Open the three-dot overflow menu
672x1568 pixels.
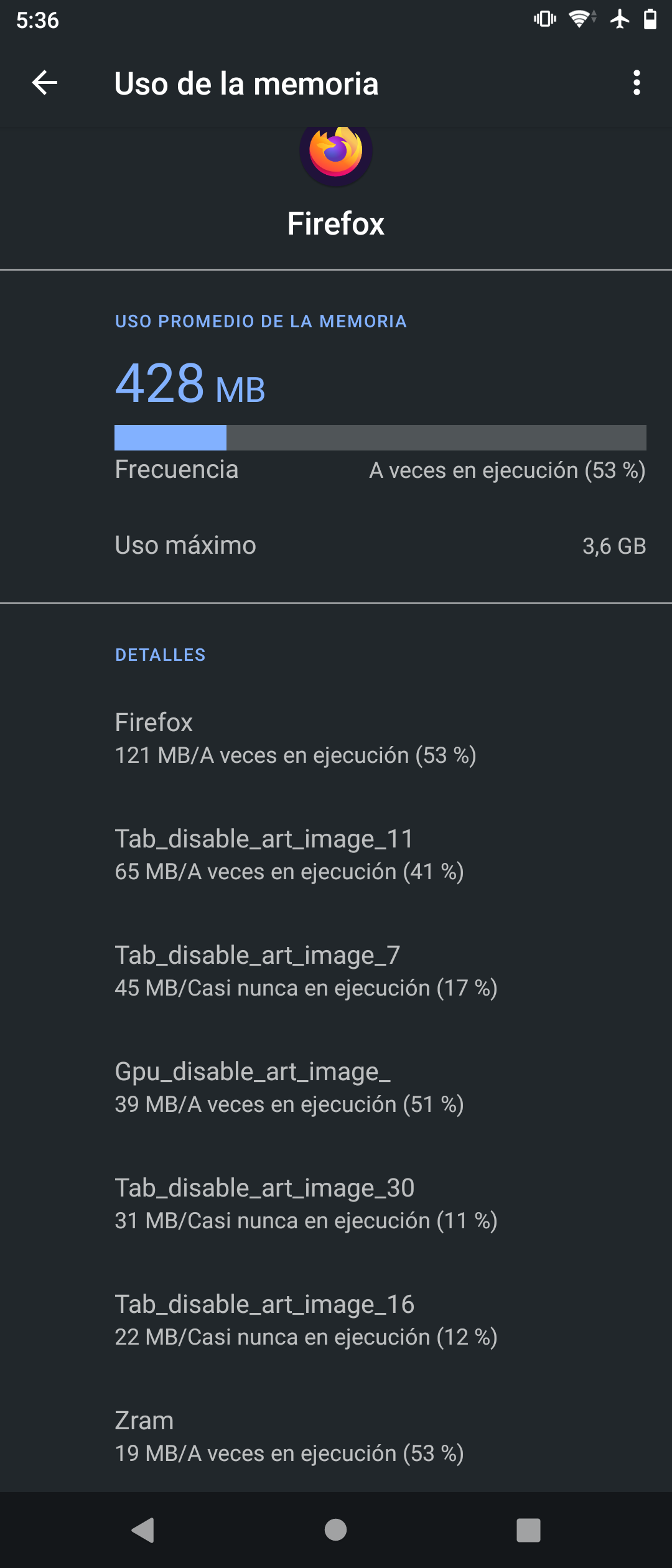tap(636, 83)
